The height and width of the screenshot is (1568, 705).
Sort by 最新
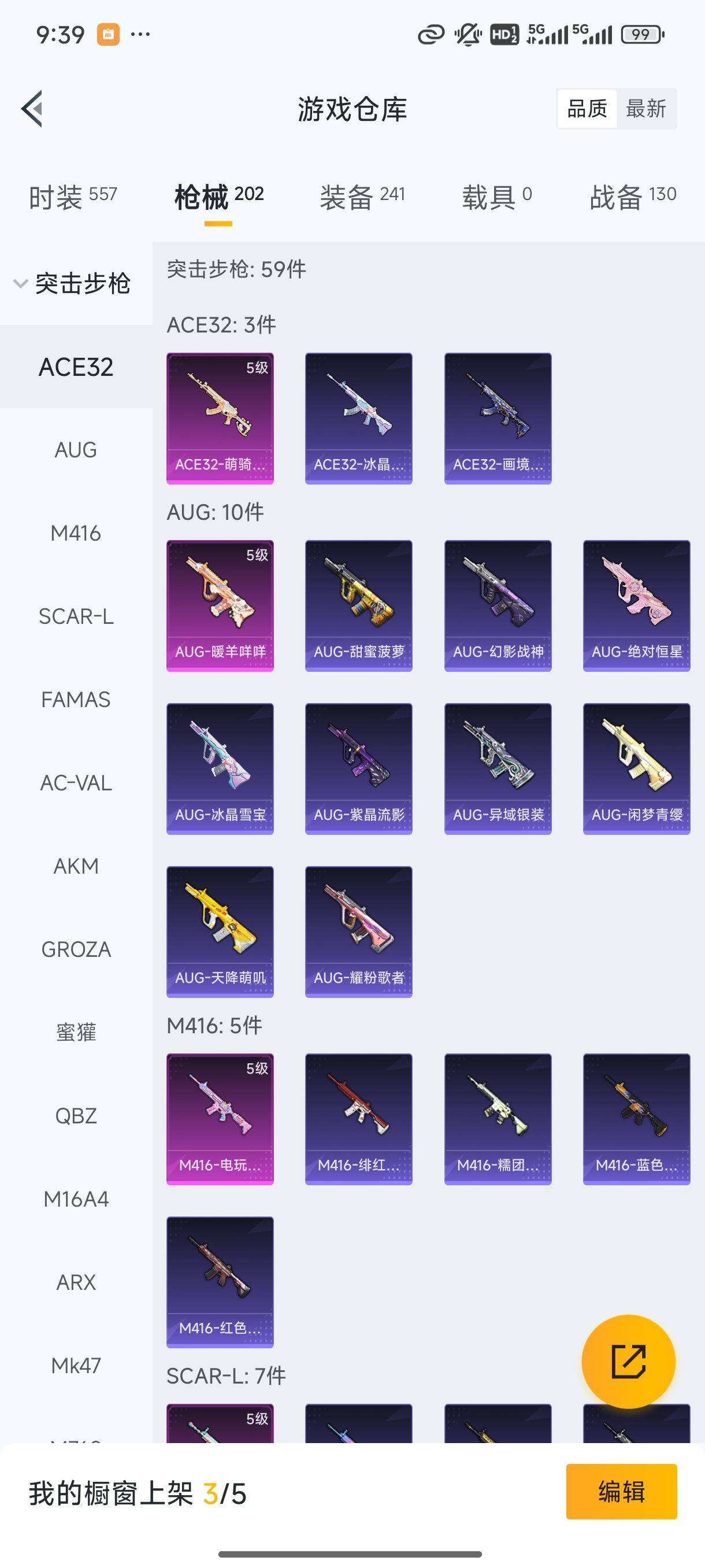(646, 109)
